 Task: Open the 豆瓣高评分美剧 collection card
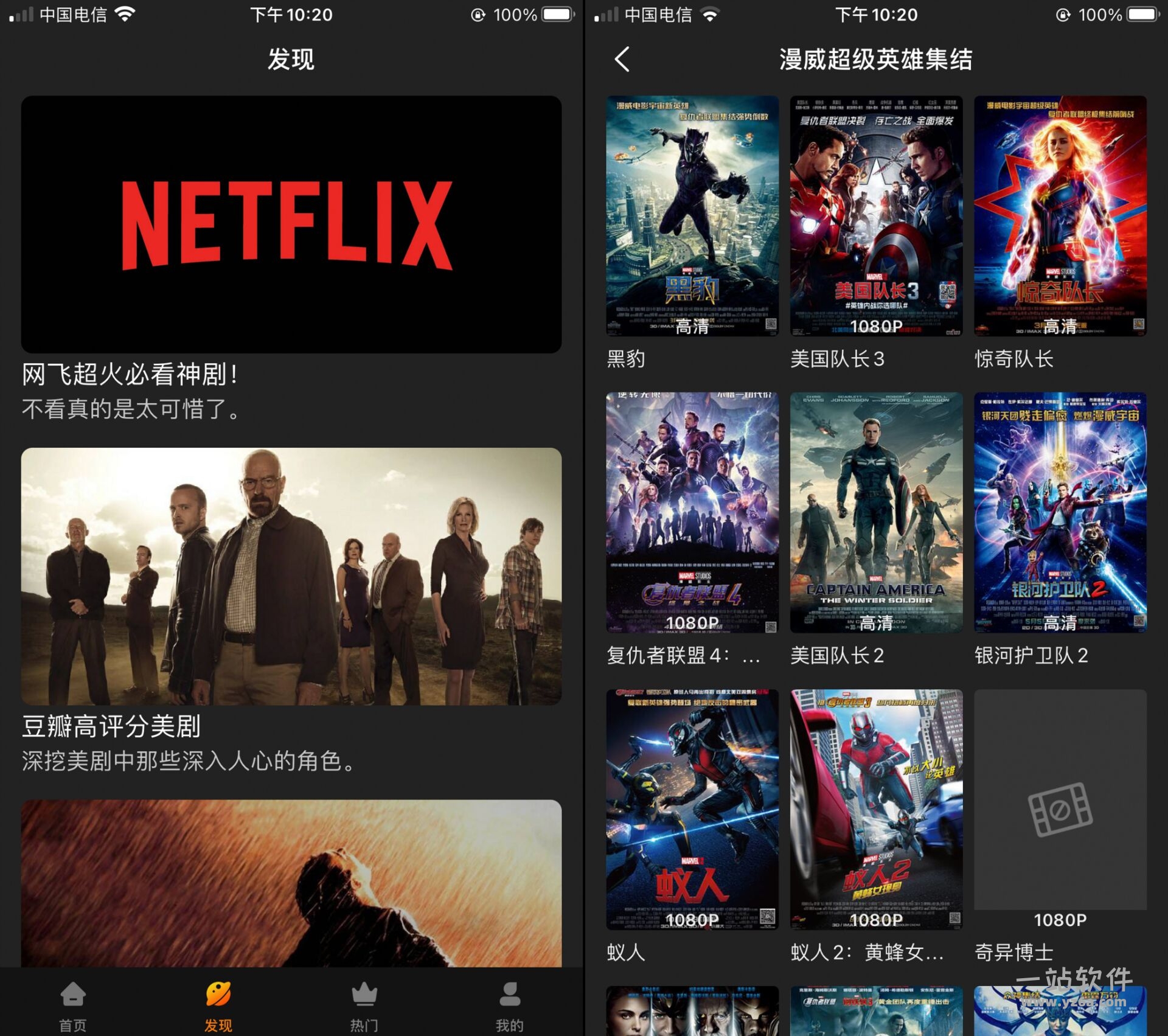pos(291,576)
